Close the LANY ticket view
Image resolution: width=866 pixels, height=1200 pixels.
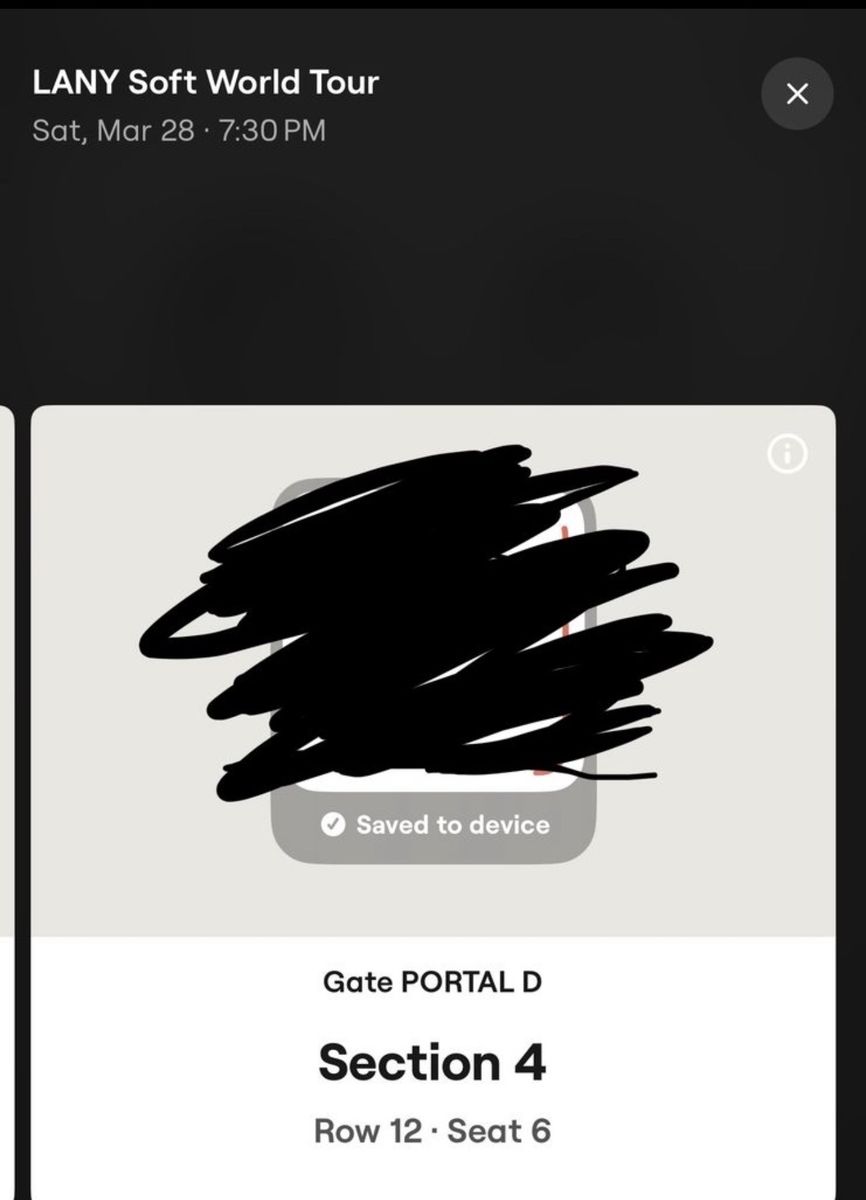[797, 94]
